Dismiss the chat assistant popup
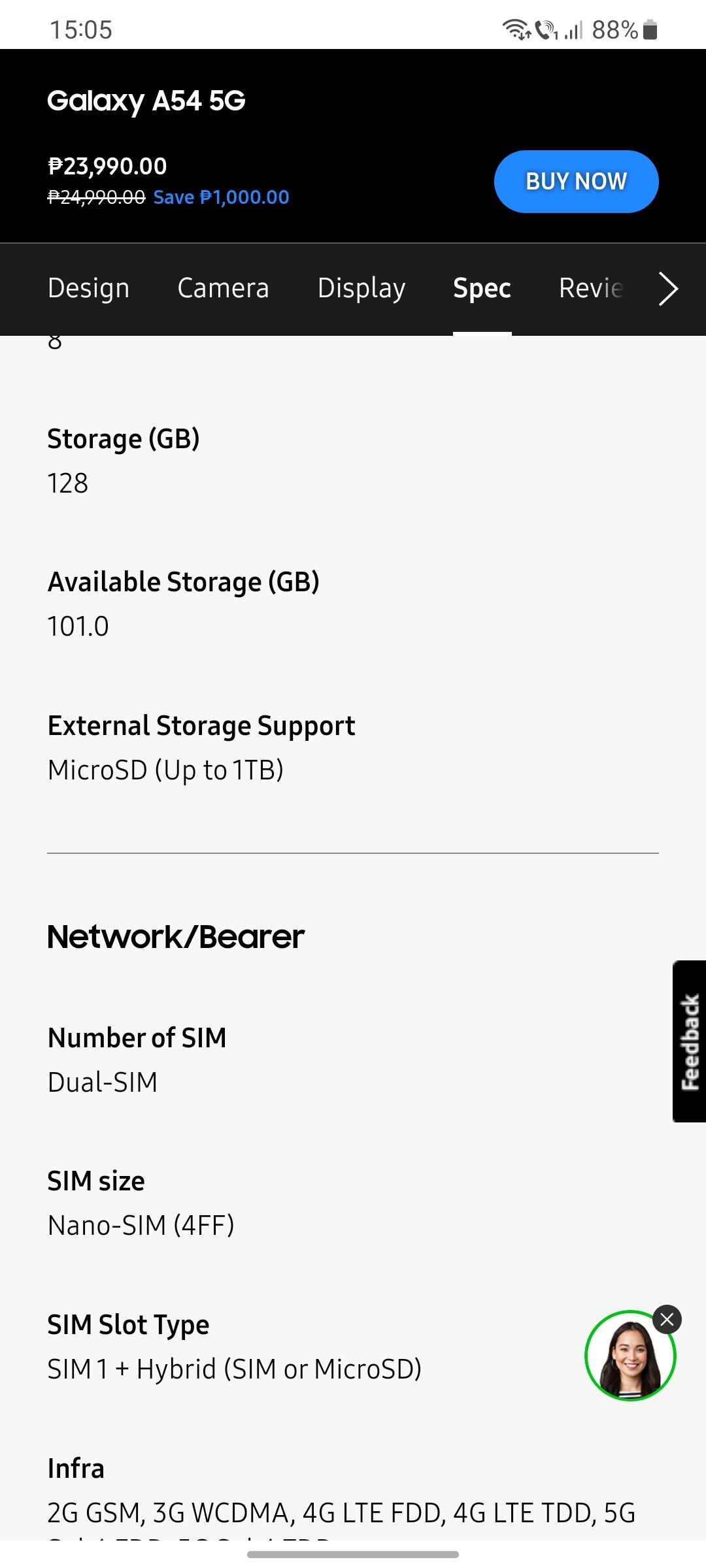 pos(667,1319)
